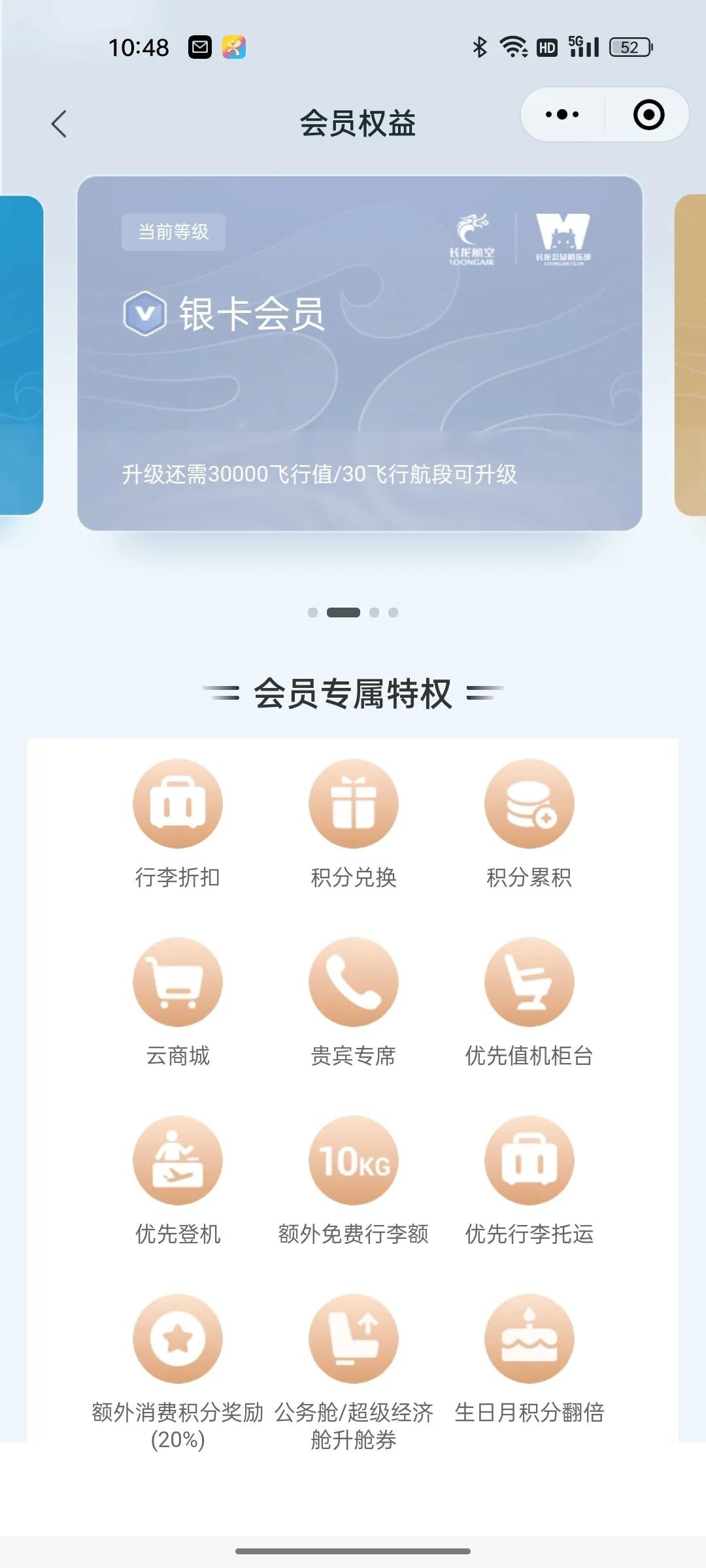Open 公务舱/超级经济舱升舱券 privilege
The width and height of the screenshot is (706, 1568).
[354, 1339]
